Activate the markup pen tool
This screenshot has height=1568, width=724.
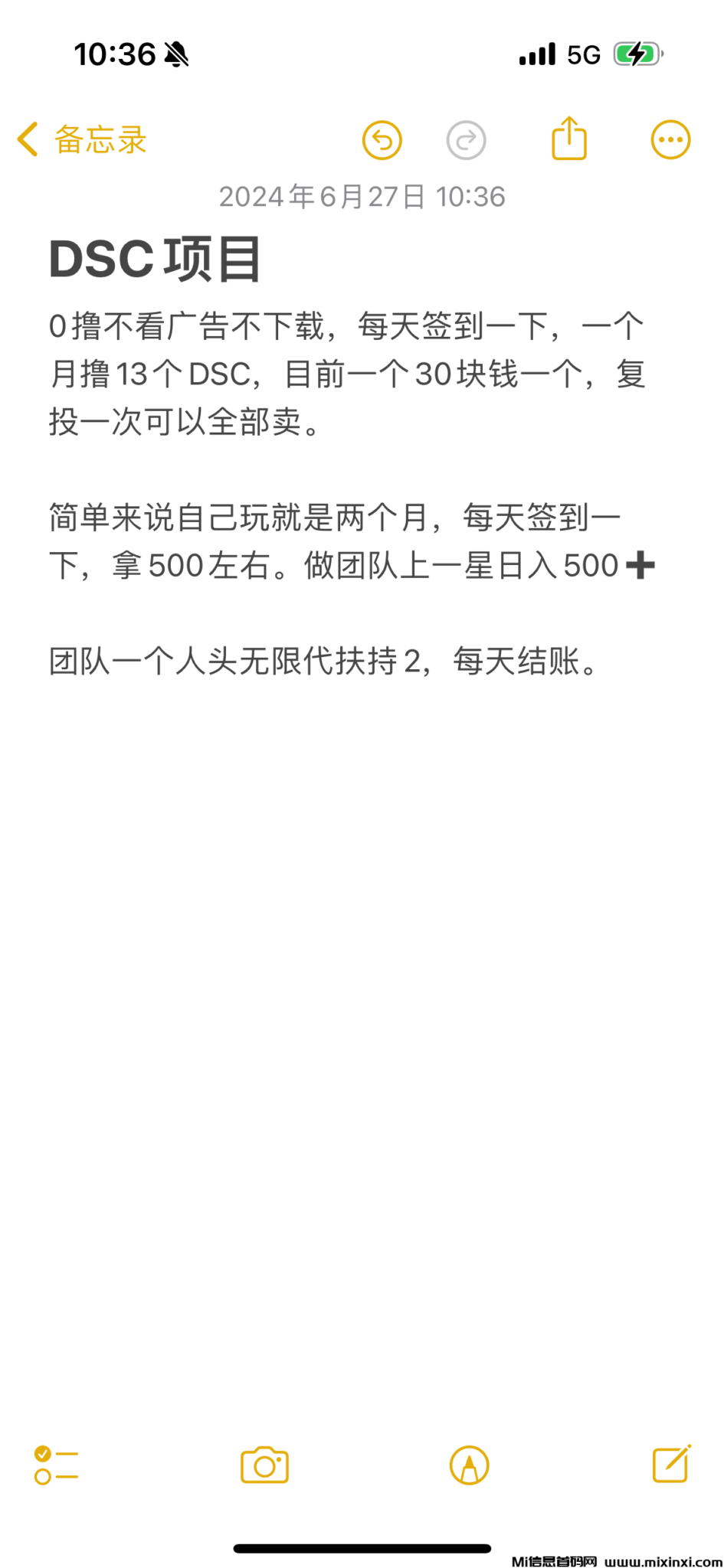click(469, 1465)
